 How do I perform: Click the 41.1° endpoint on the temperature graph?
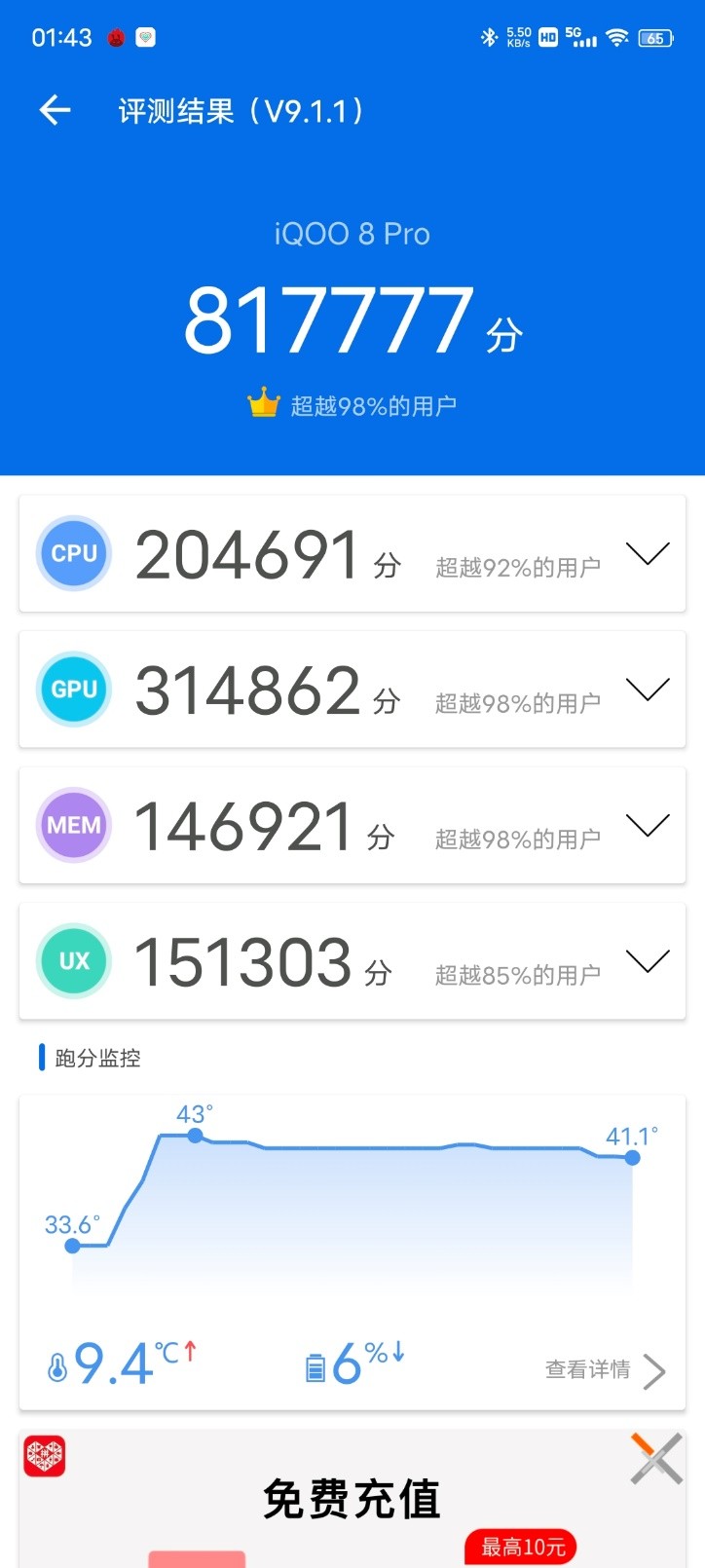tap(631, 1157)
